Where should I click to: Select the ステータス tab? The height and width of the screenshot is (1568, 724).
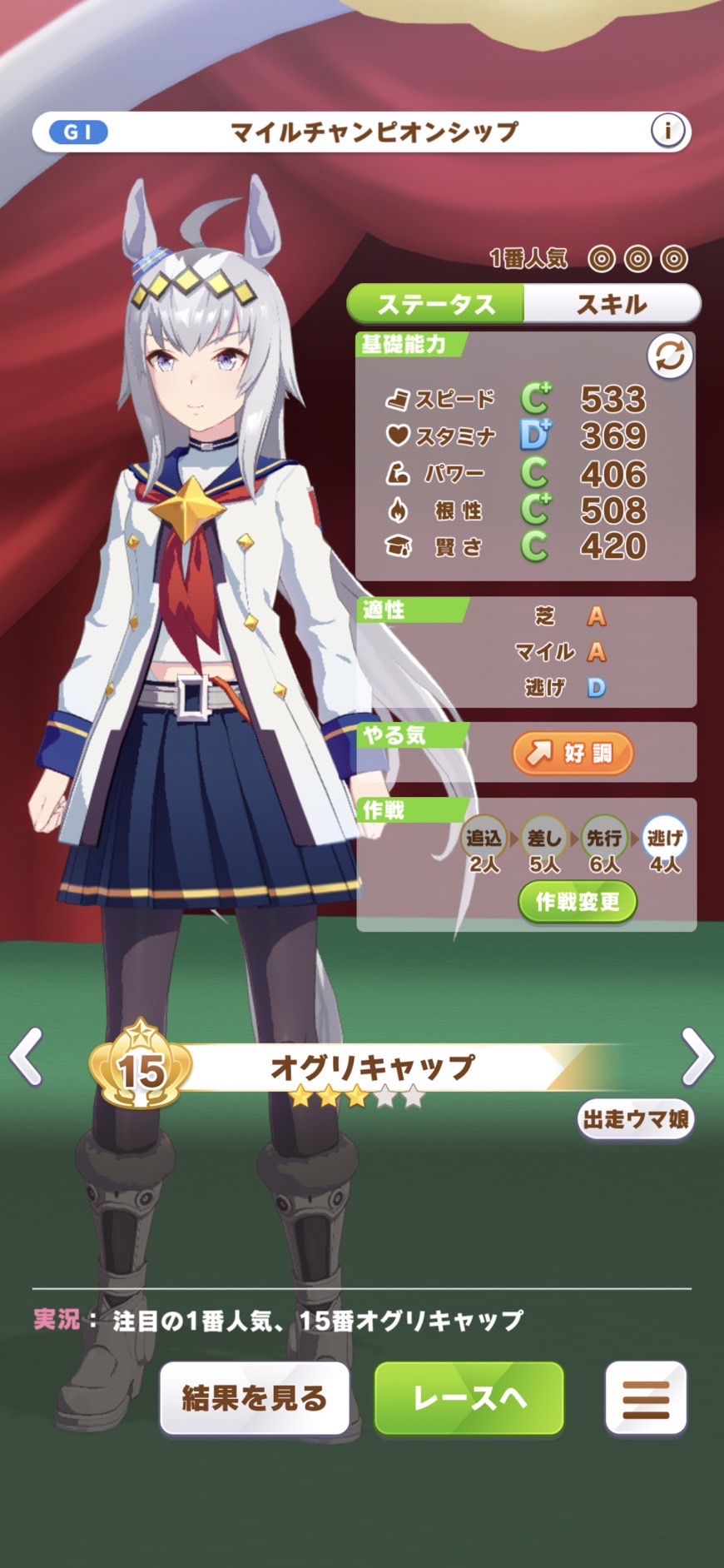pos(436,304)
